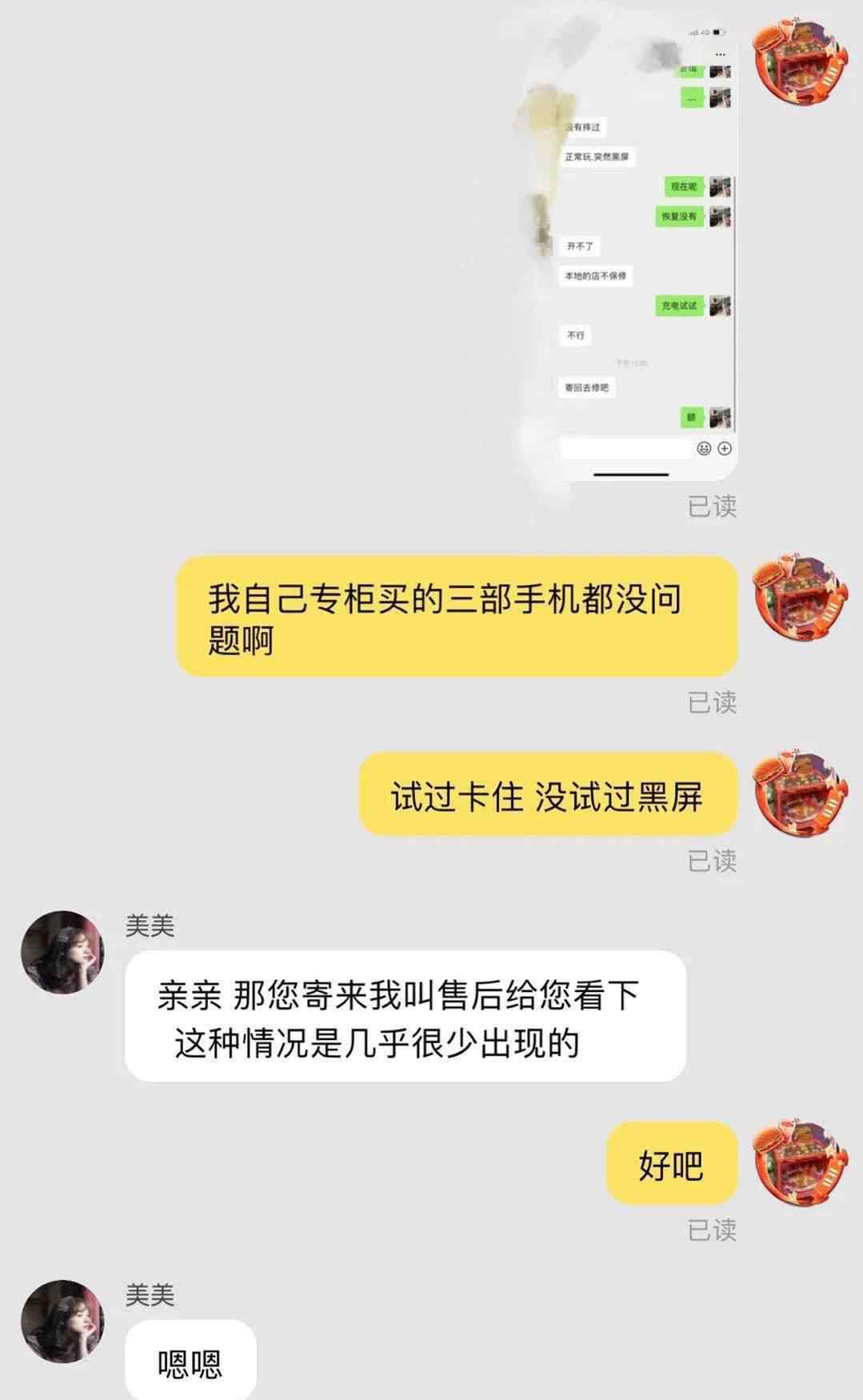Open 美美's avatar beside the 亲亲 message

(x=63, y=952)
